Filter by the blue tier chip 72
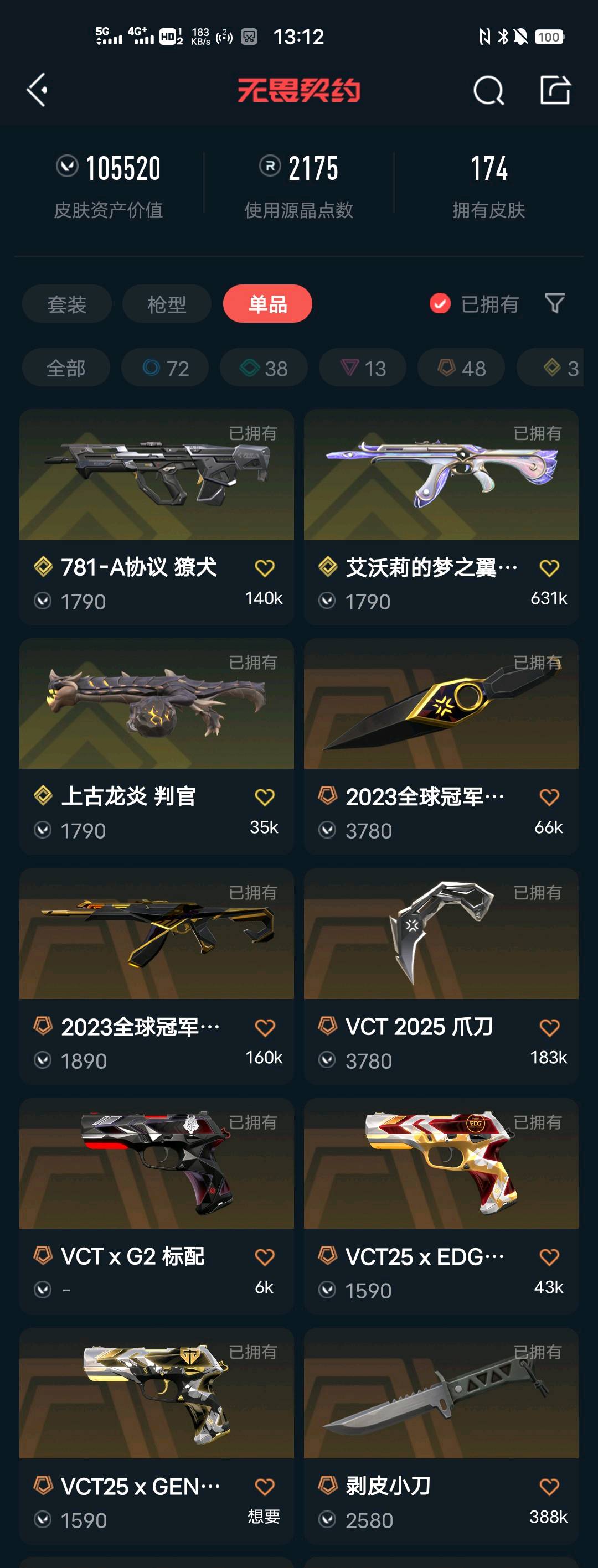 tap(165, 368)
